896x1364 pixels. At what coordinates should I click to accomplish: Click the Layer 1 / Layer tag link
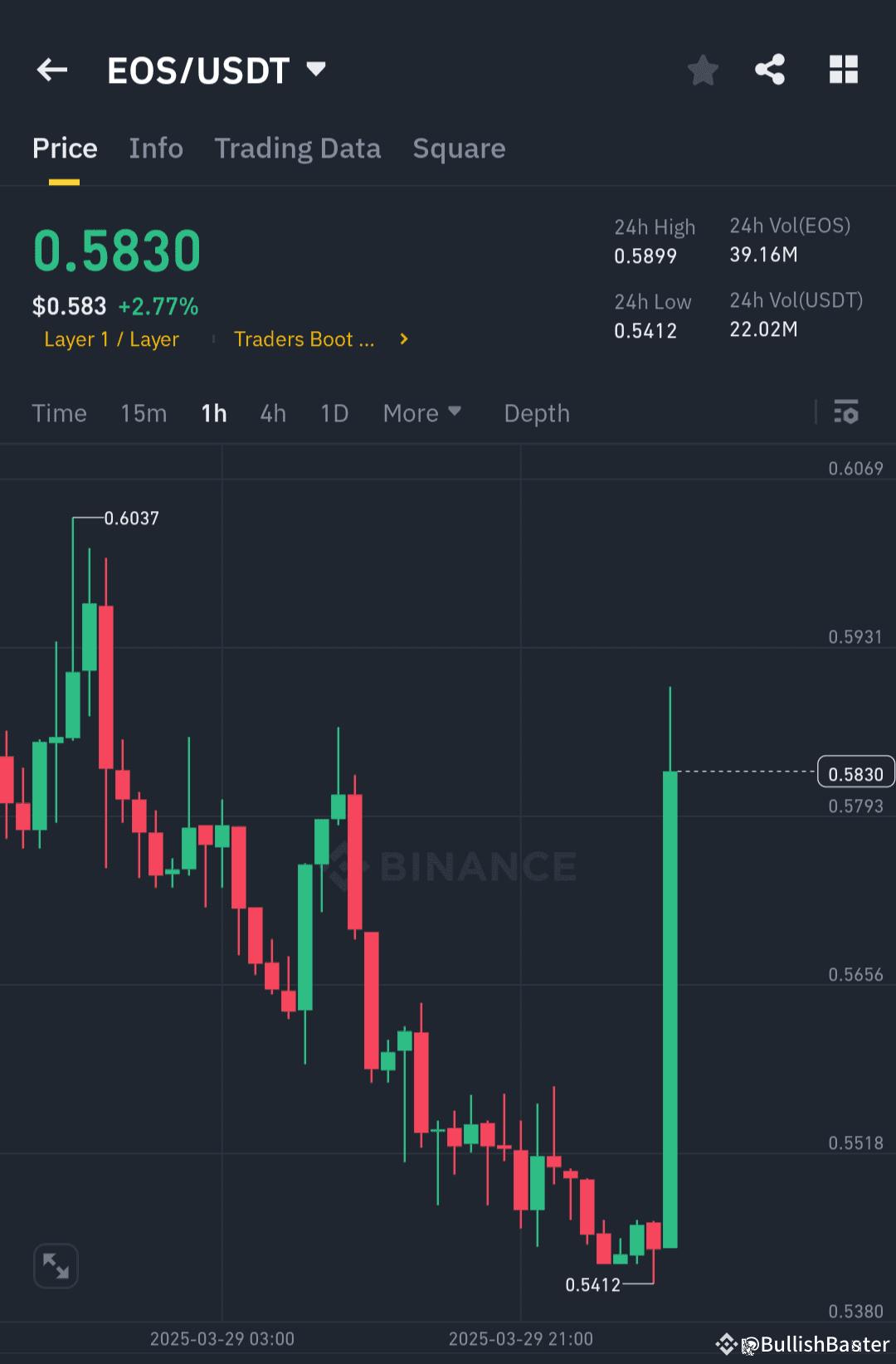pyautogui.click(x=111, y=339)
